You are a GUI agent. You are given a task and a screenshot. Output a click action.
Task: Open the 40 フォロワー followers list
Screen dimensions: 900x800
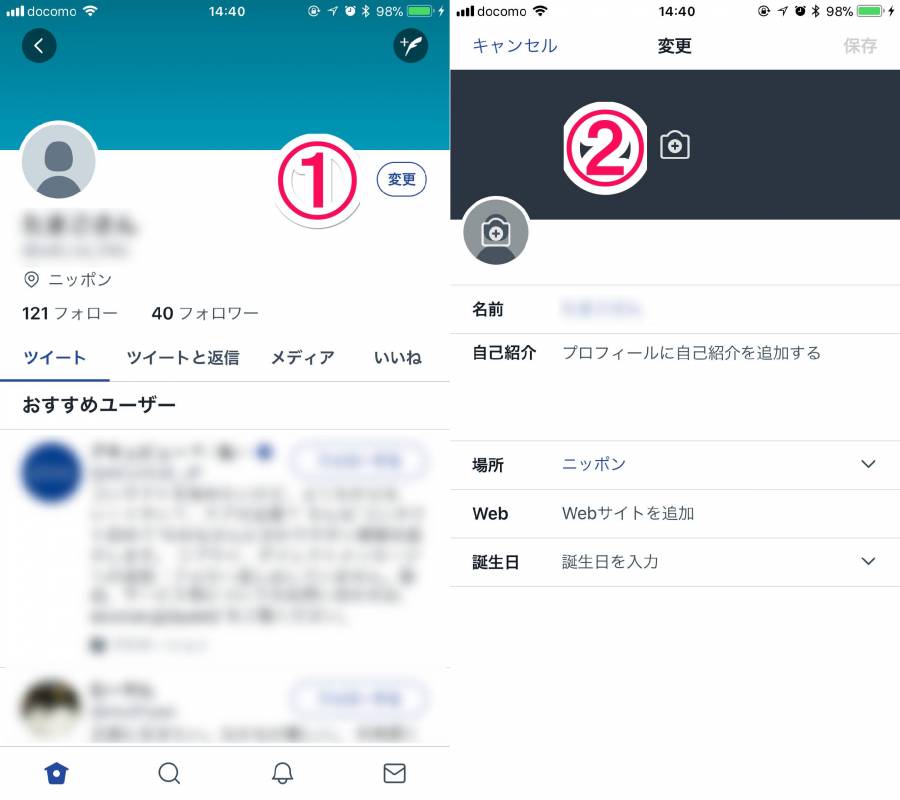(x=205, y=313)
